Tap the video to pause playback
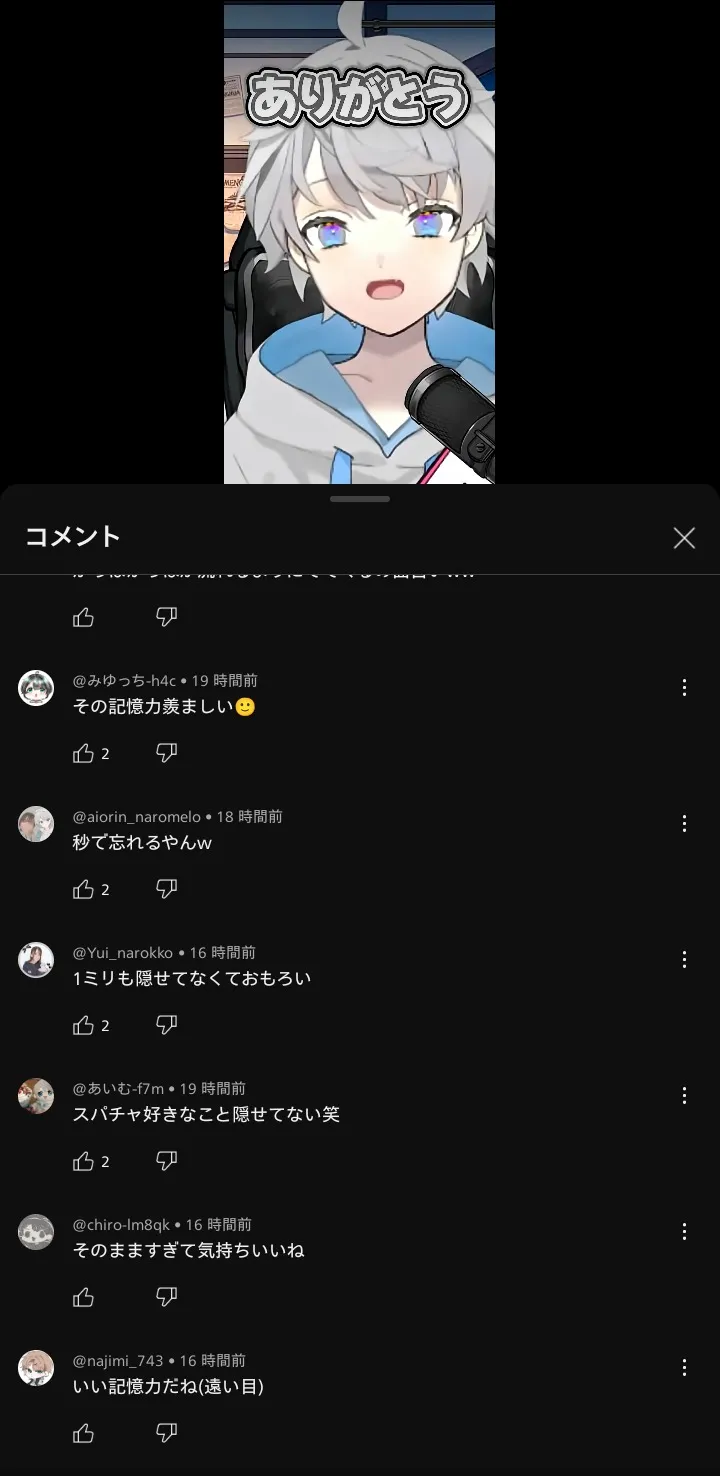The width and height of the screenshot is (720, 1476). pos(359,250)
